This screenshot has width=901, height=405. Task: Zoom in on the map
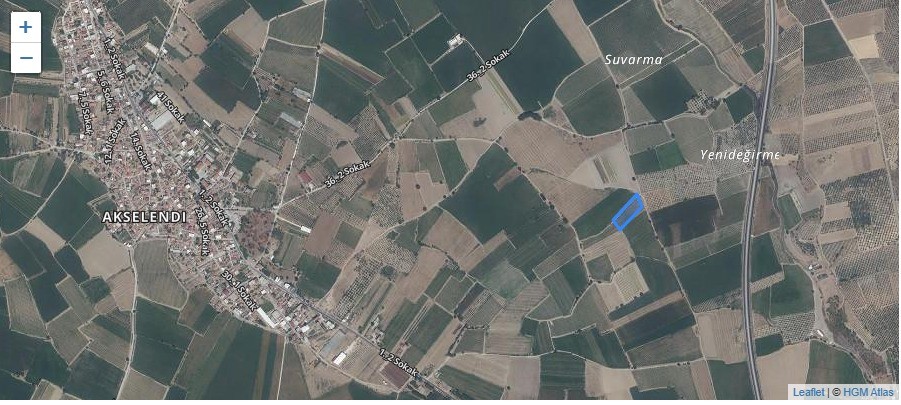pos(25,27)
